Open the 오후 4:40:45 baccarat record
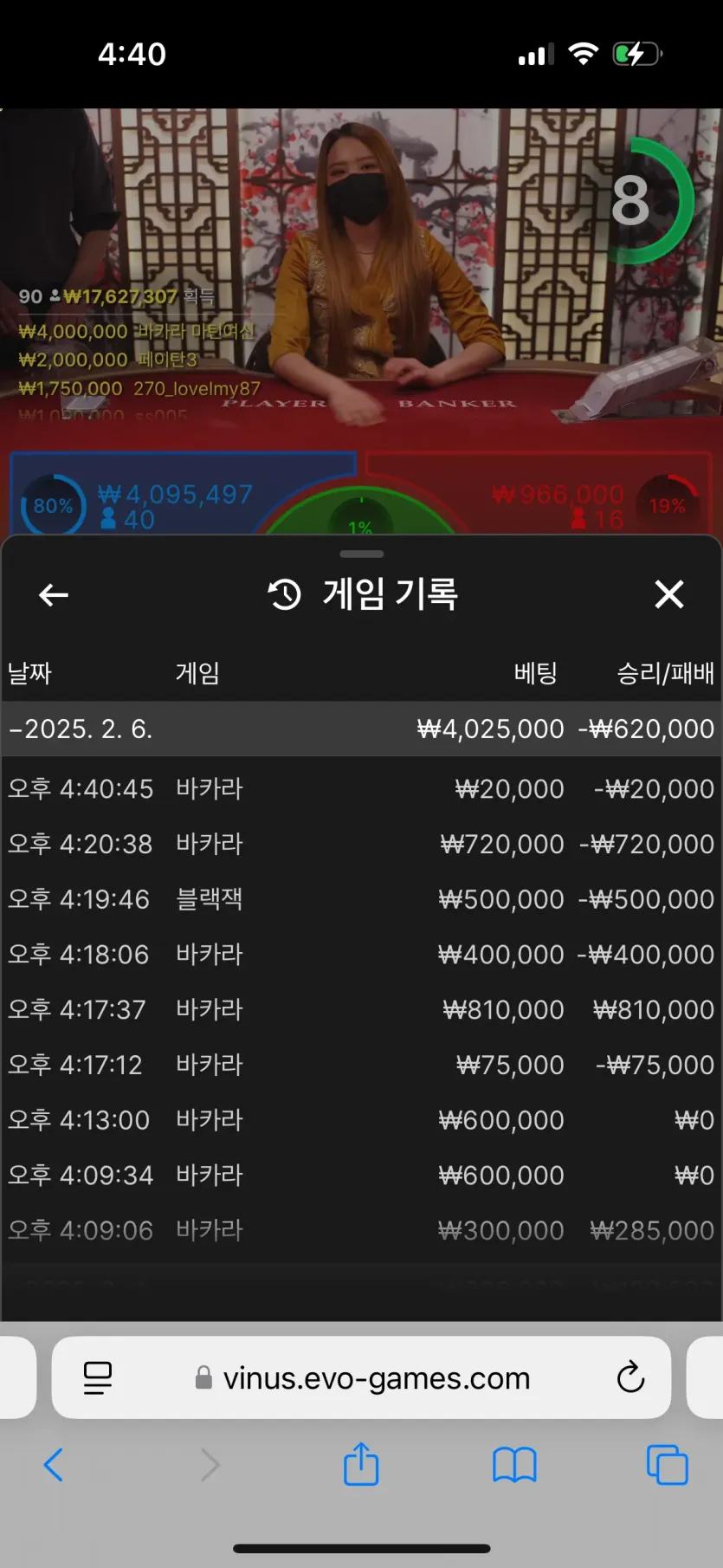 361,789
